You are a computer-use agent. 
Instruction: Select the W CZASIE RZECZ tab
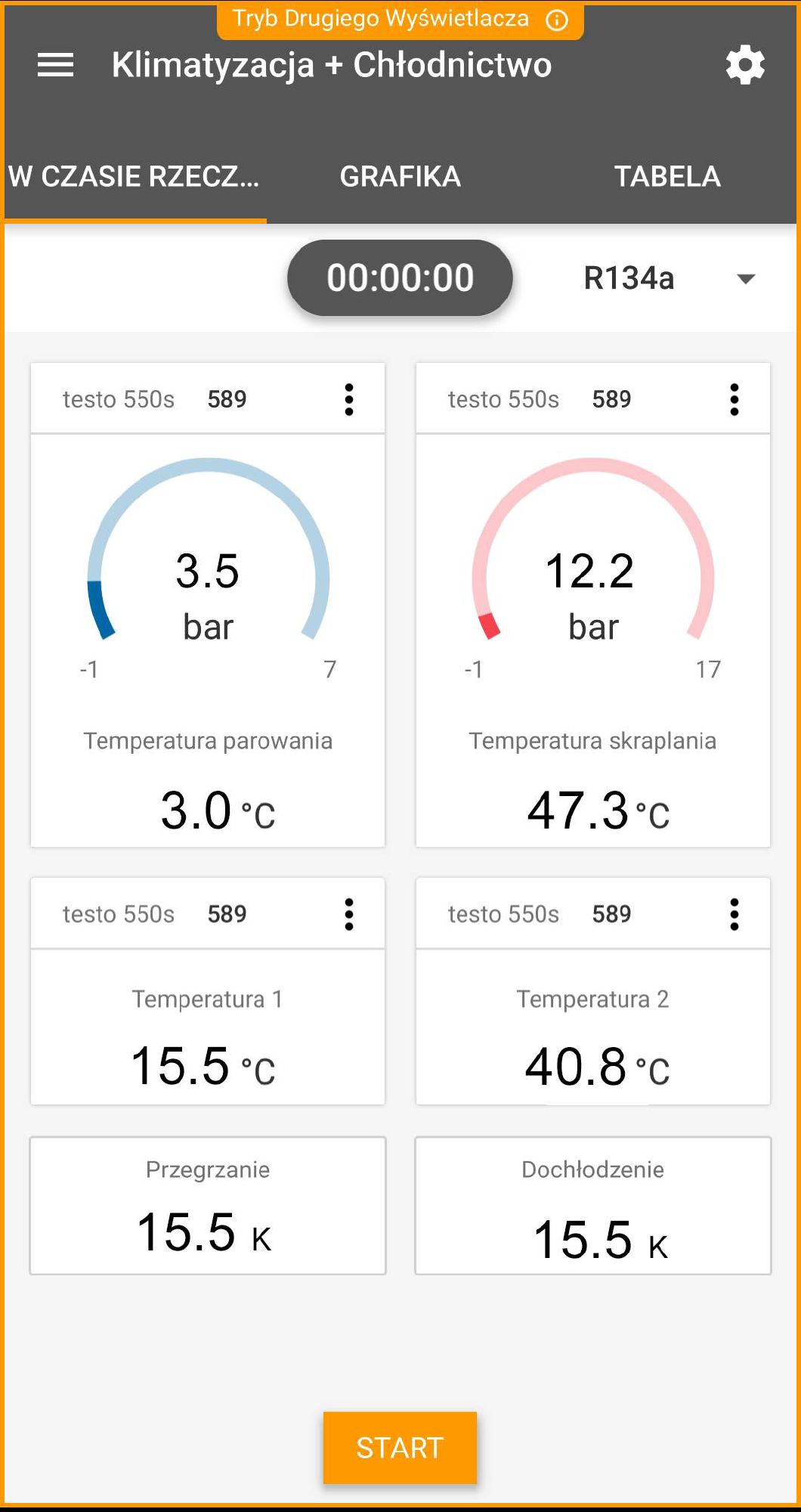click(x=133, y=176)
